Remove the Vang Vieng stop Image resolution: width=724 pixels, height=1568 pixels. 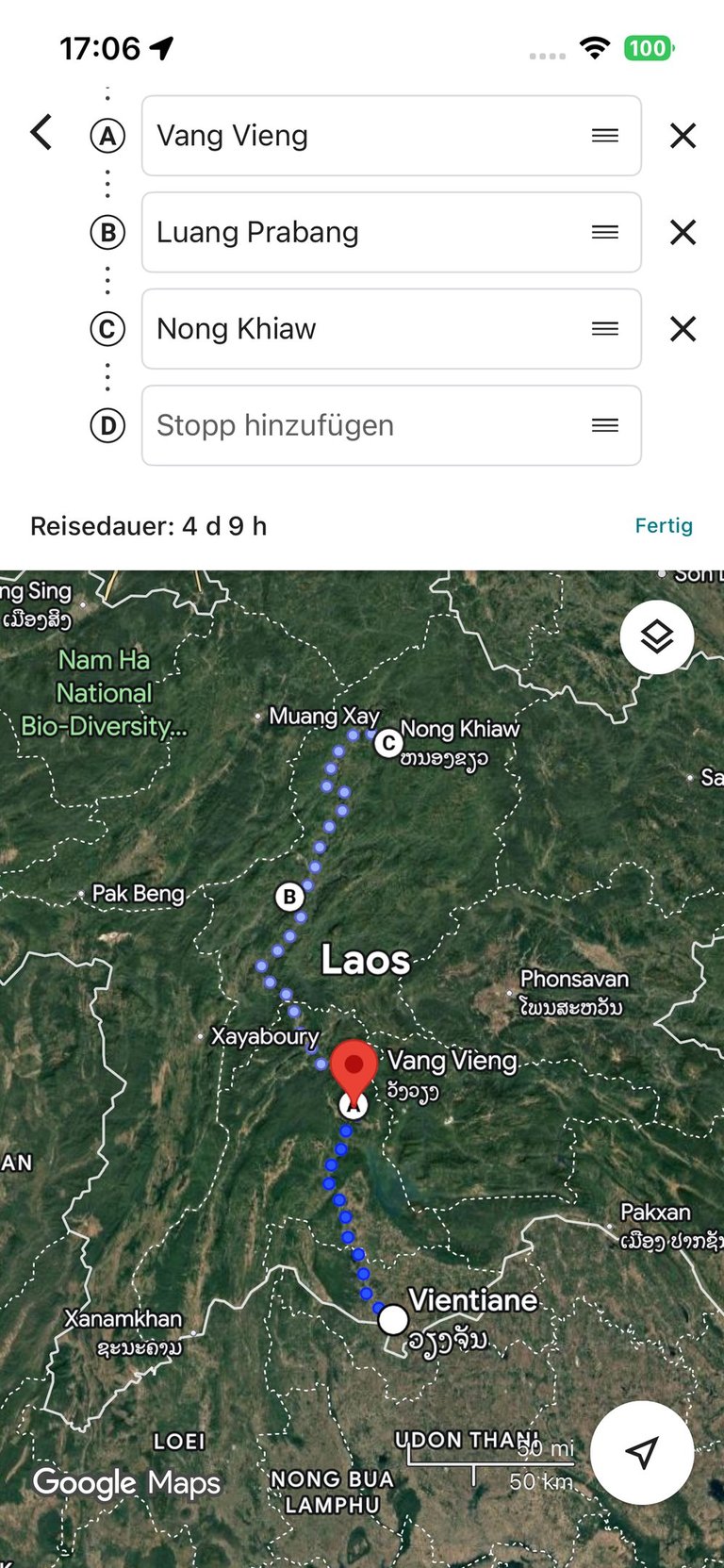pyautogui.click(x=683, y=136)
